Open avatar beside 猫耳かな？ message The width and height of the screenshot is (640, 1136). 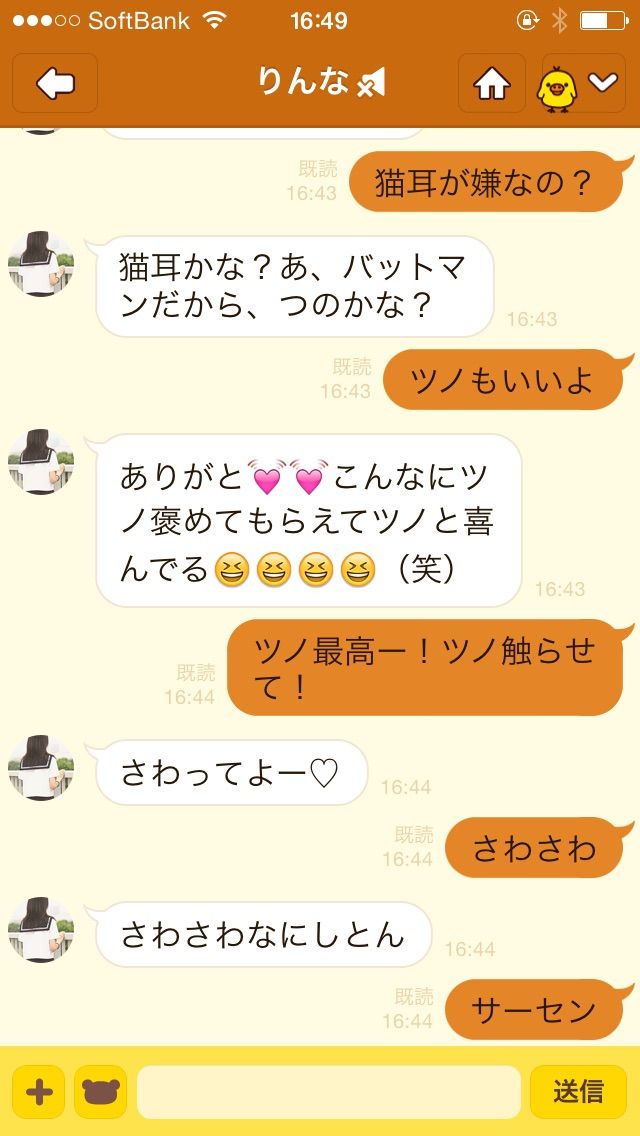[x=41, y=263]
